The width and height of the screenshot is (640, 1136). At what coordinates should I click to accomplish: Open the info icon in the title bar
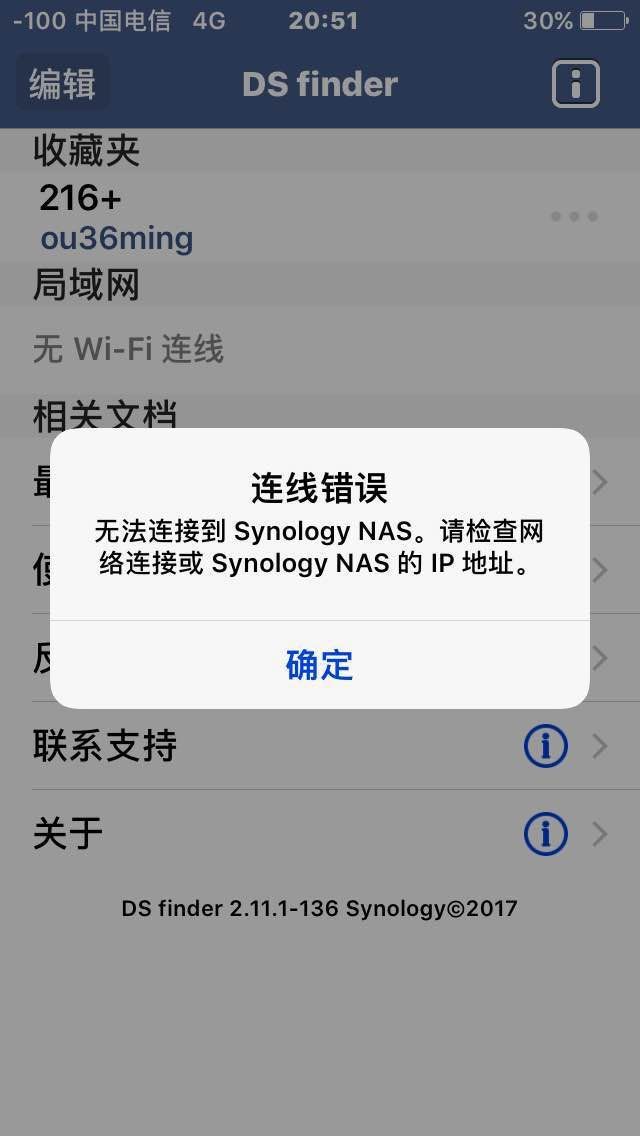(575, 84)
